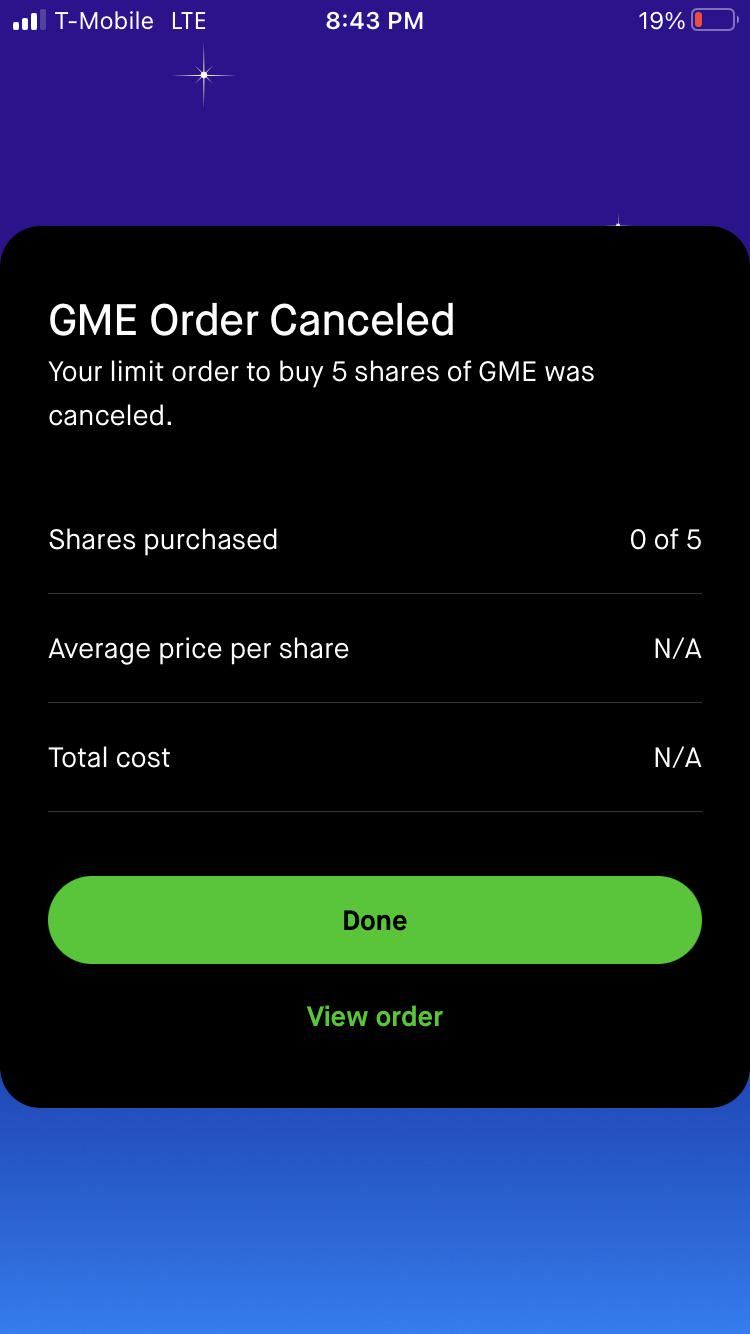This screenshot has height=1334, width=750.
Task: Tap the 0 of 5 value
Action: coord(665,540)
